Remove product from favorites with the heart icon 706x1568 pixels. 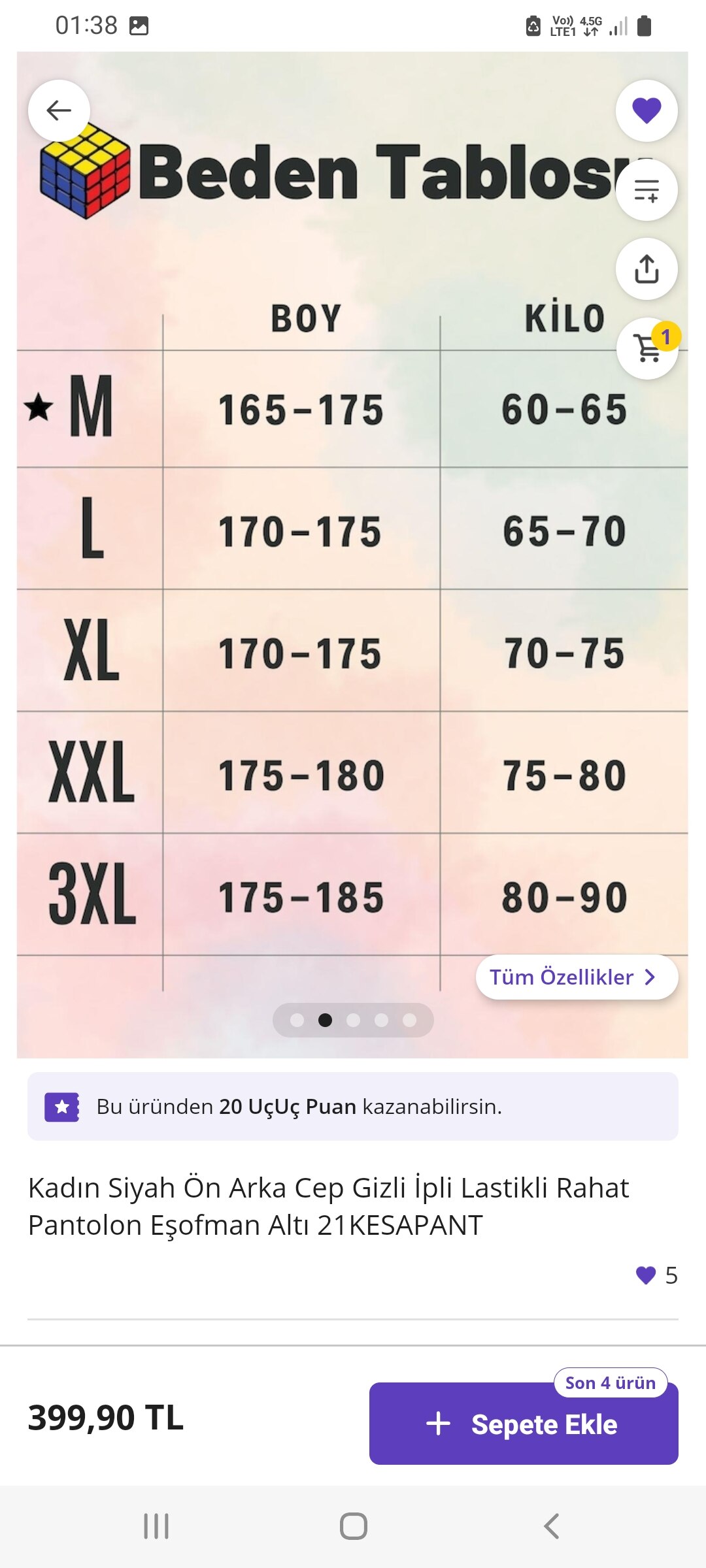coord(647,110)
